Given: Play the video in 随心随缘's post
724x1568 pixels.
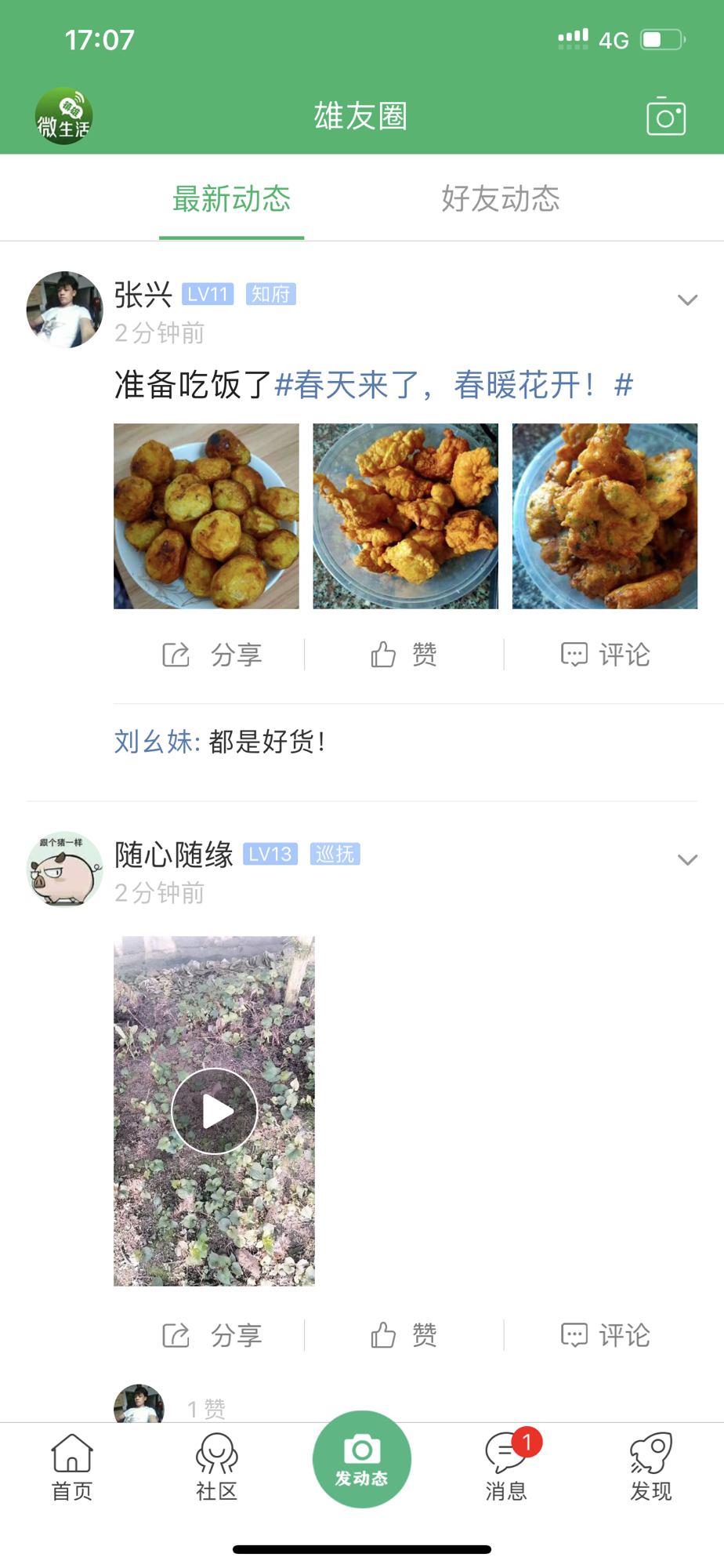Looking at the screenshot, I should 214,1111.
